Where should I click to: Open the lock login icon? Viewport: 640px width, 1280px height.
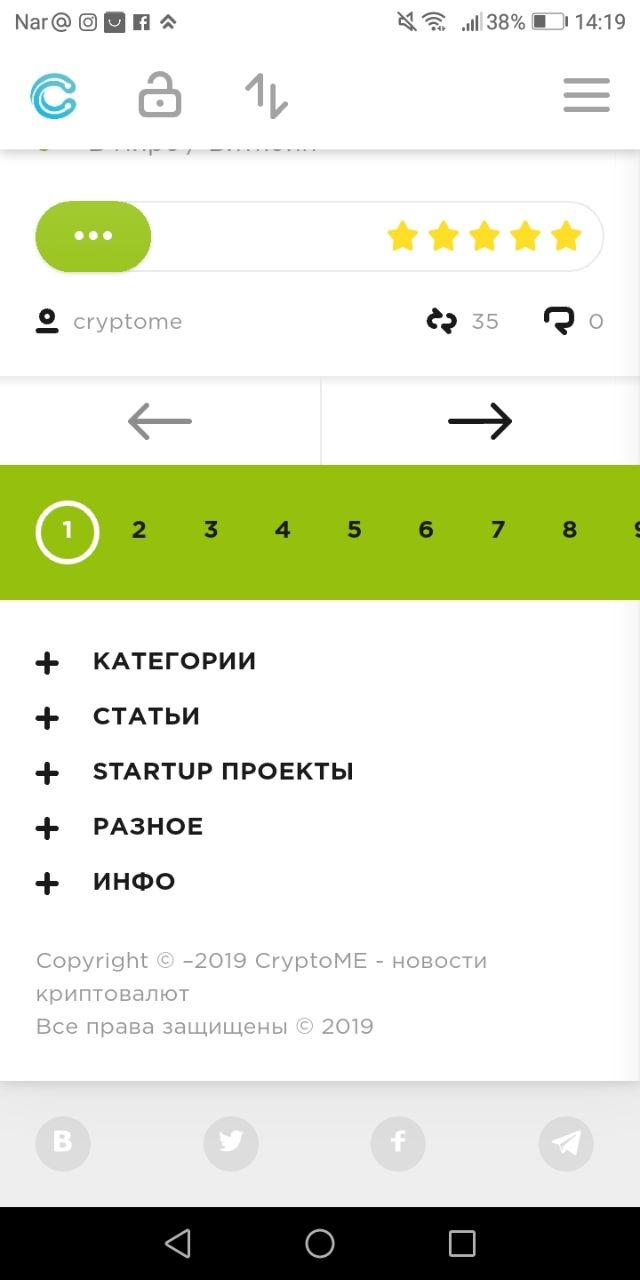159,97
